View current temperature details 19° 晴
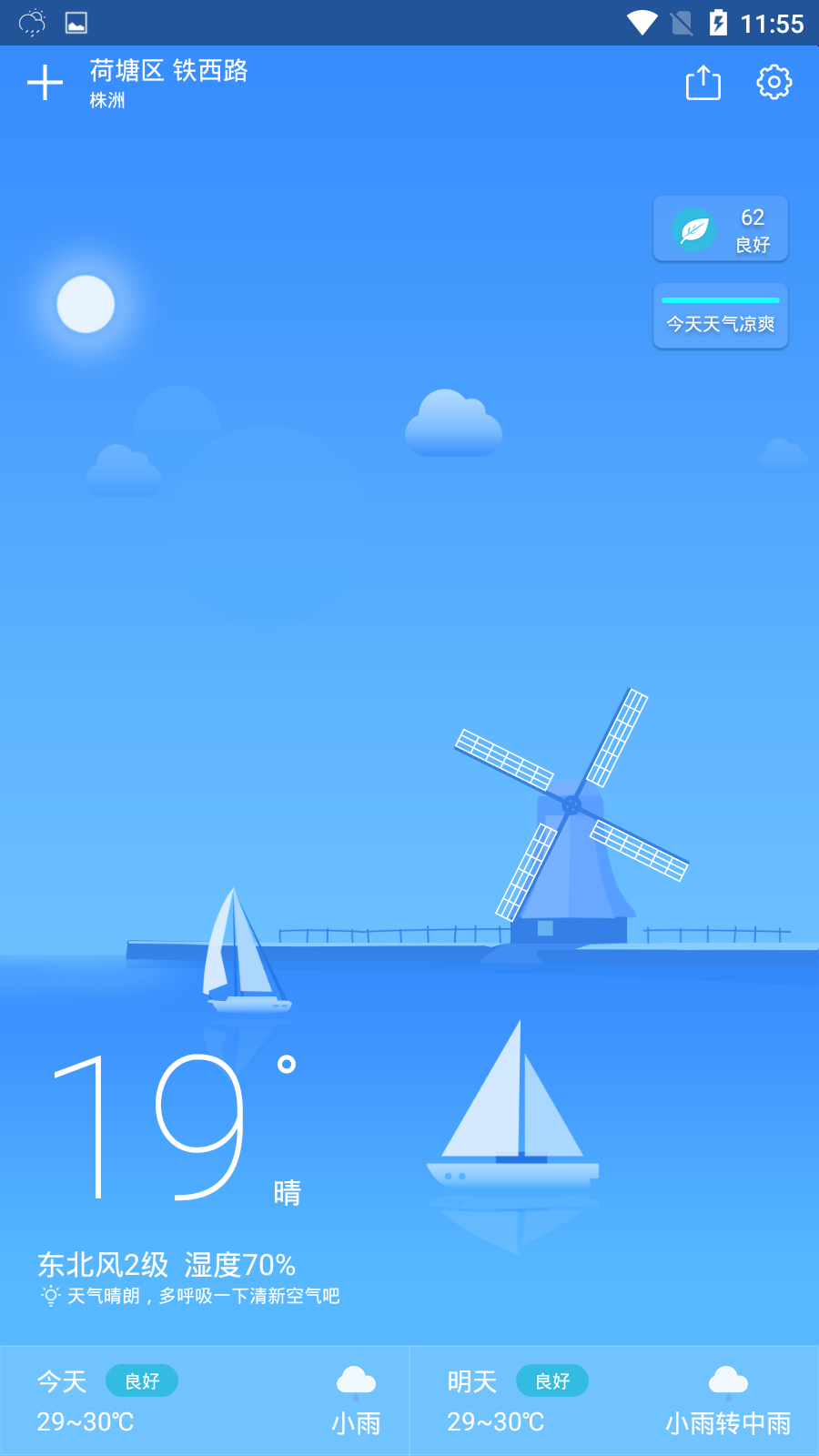This screenshot has height=1456, width=819. click(173, 1128)
